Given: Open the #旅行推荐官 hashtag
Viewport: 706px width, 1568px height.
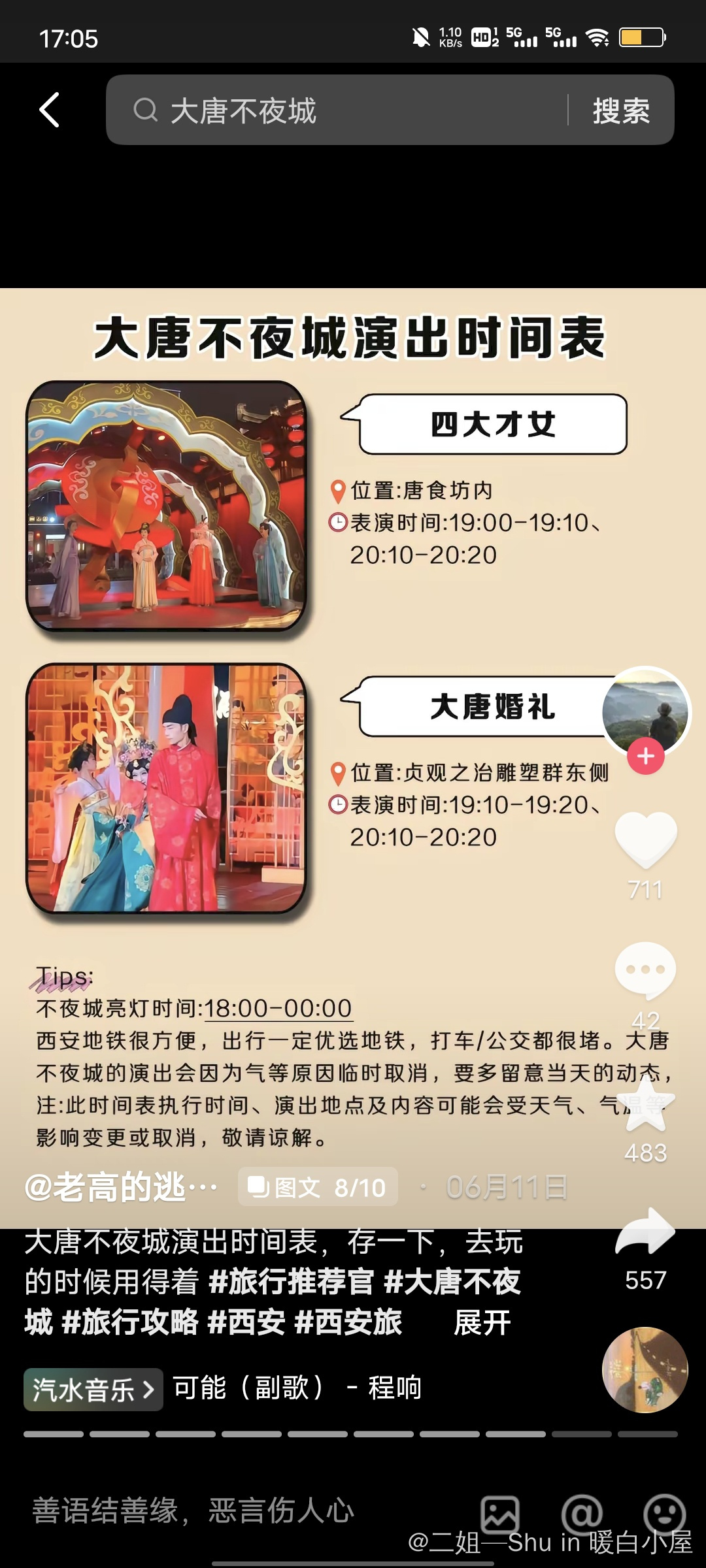Looking at the screenshot, I should pyautogui.click(x=292, y=1282).
